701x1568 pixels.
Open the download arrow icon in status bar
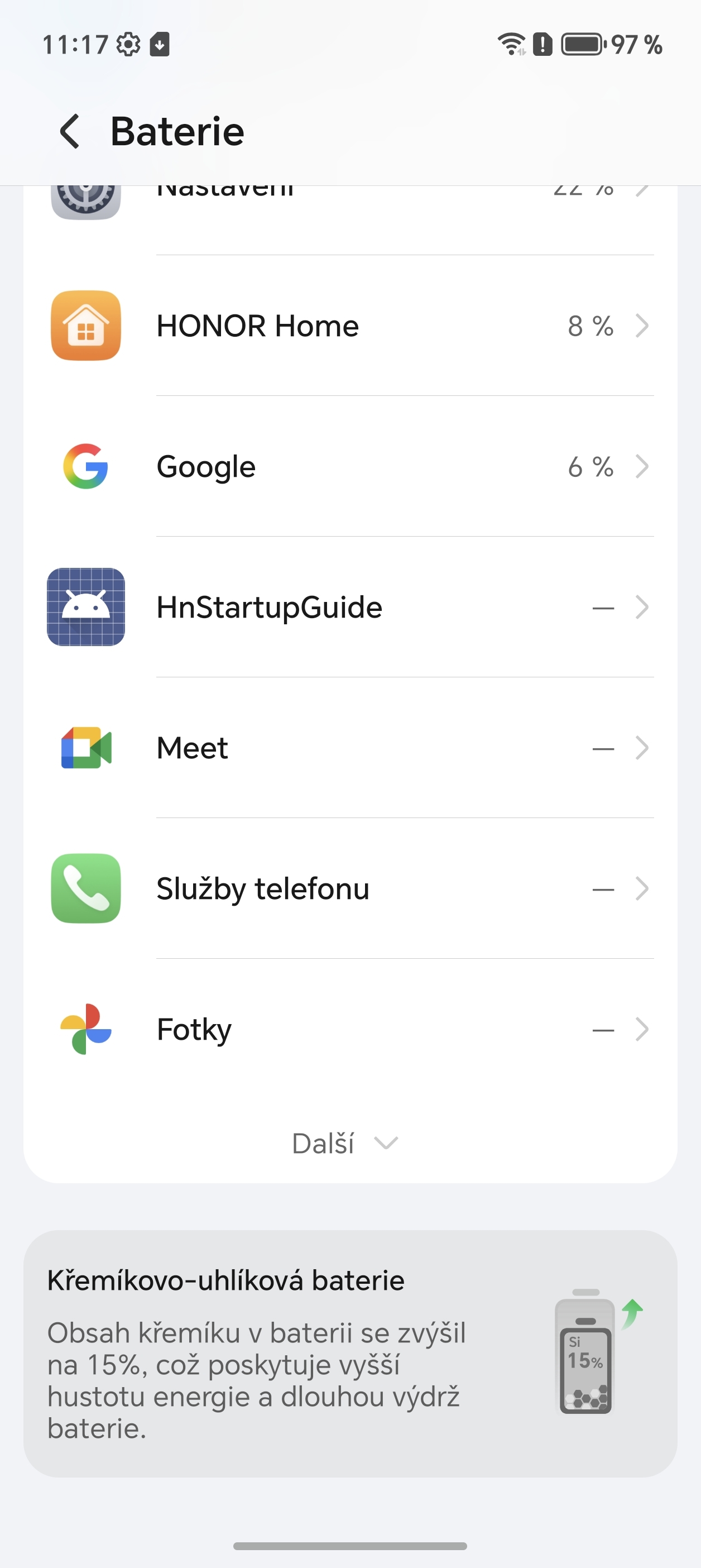159,45
